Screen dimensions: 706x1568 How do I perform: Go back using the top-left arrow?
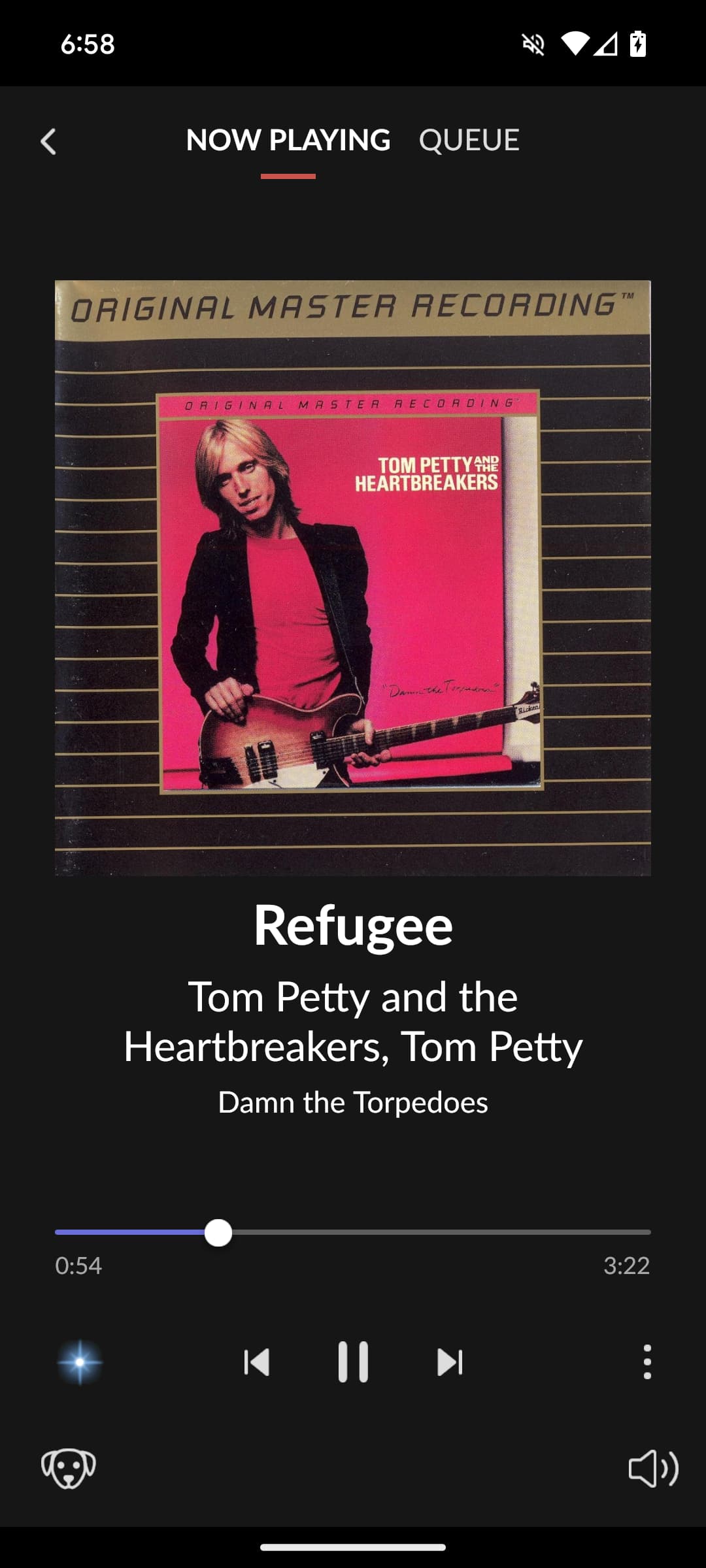48,141
